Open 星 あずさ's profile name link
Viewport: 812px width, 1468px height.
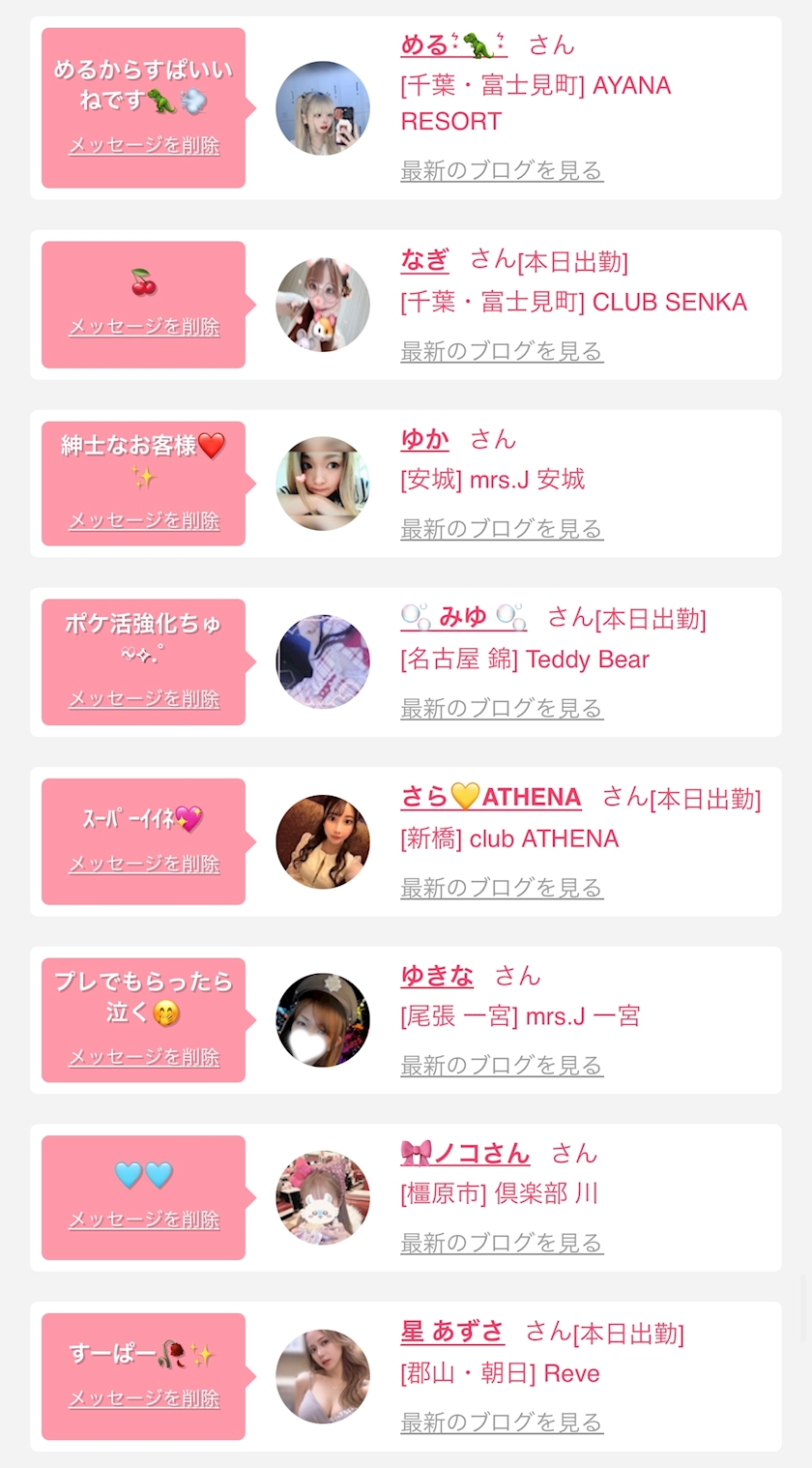tap(452, 1333)
